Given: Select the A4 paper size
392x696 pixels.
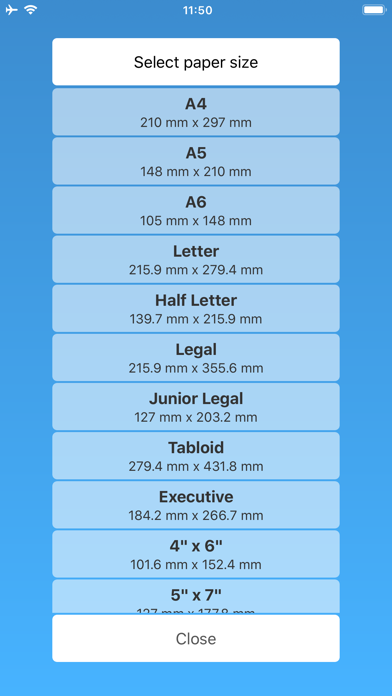Looking at the screenshot, I should click(196, 112).
